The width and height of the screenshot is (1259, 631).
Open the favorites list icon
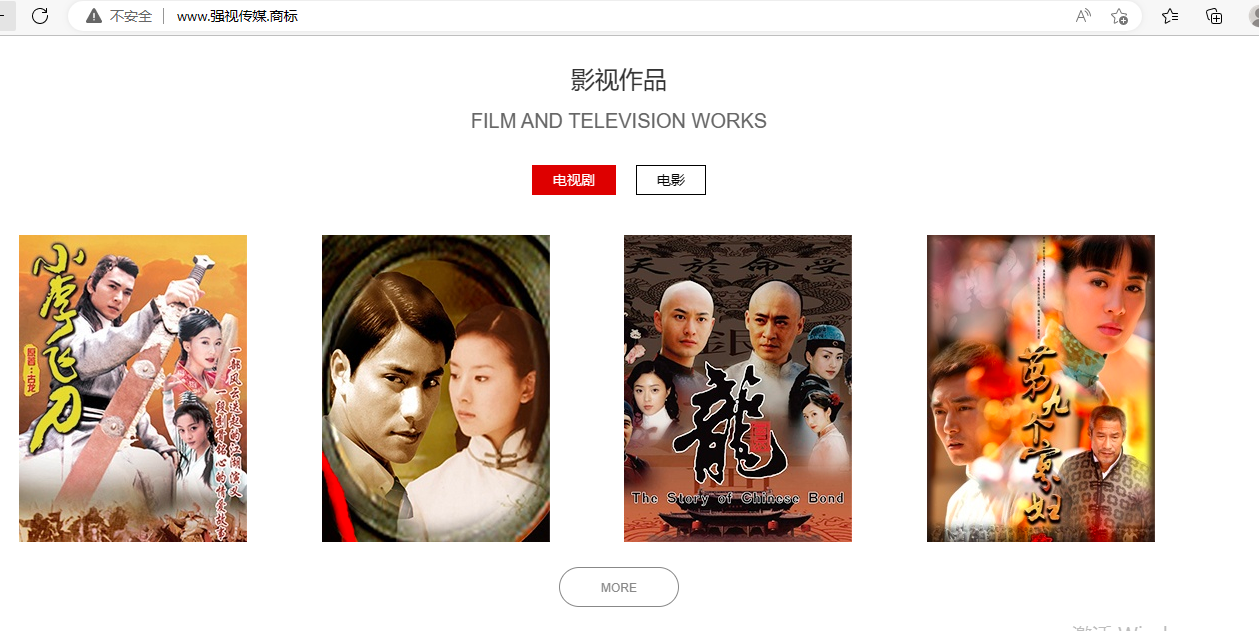pyautogui.click(x=1170, y=16)
